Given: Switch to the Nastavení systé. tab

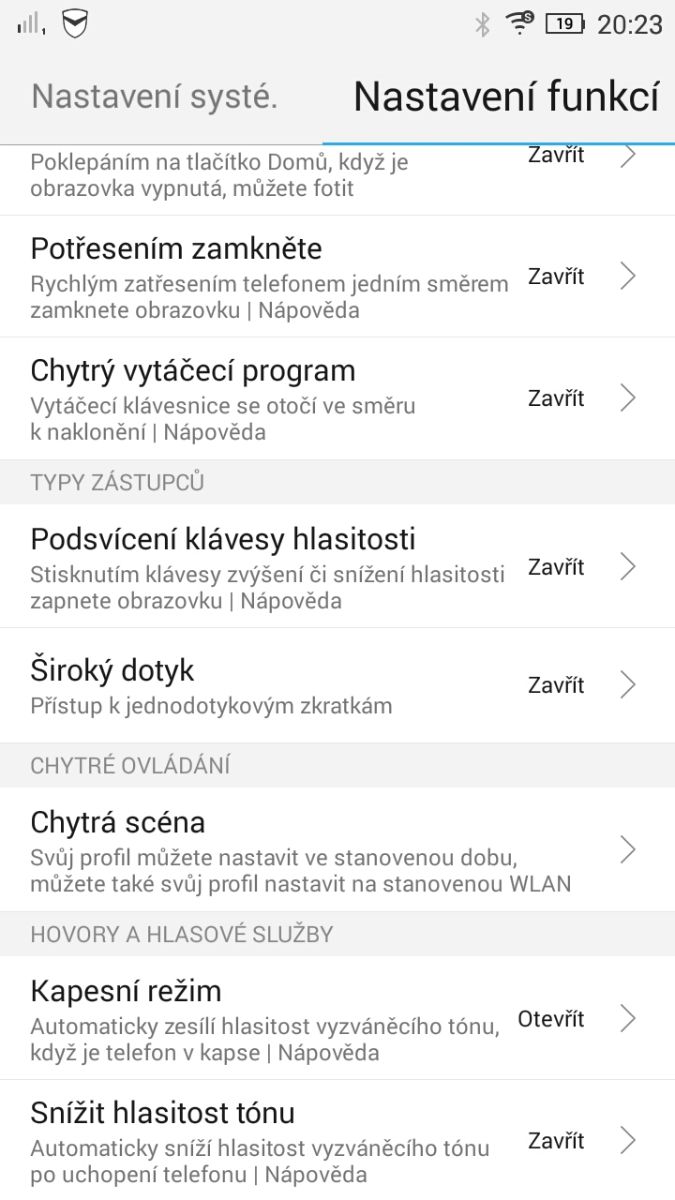Looking at the screenshot, I should coord(155,97).
